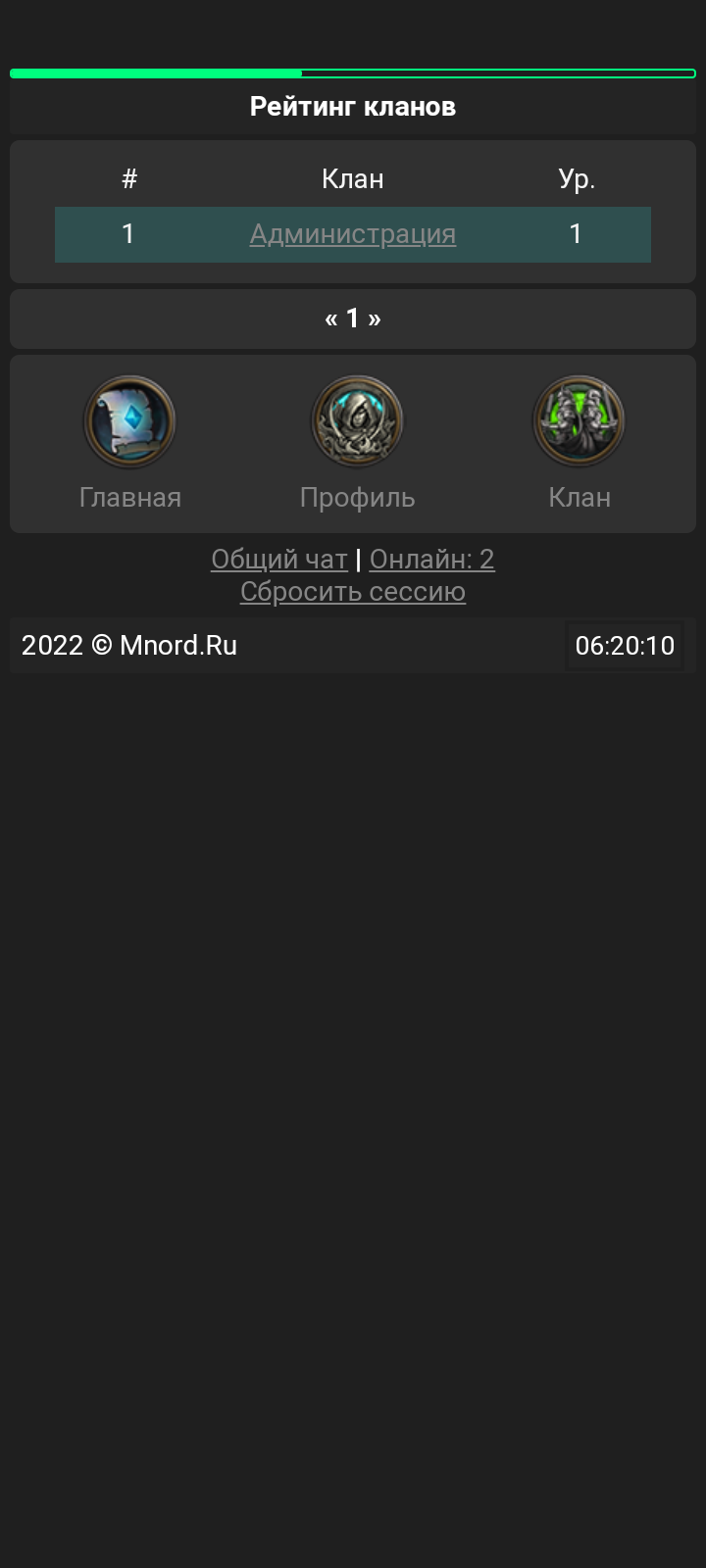
Task: Open the Администрация clan link
Action: [x=352, y=234]
